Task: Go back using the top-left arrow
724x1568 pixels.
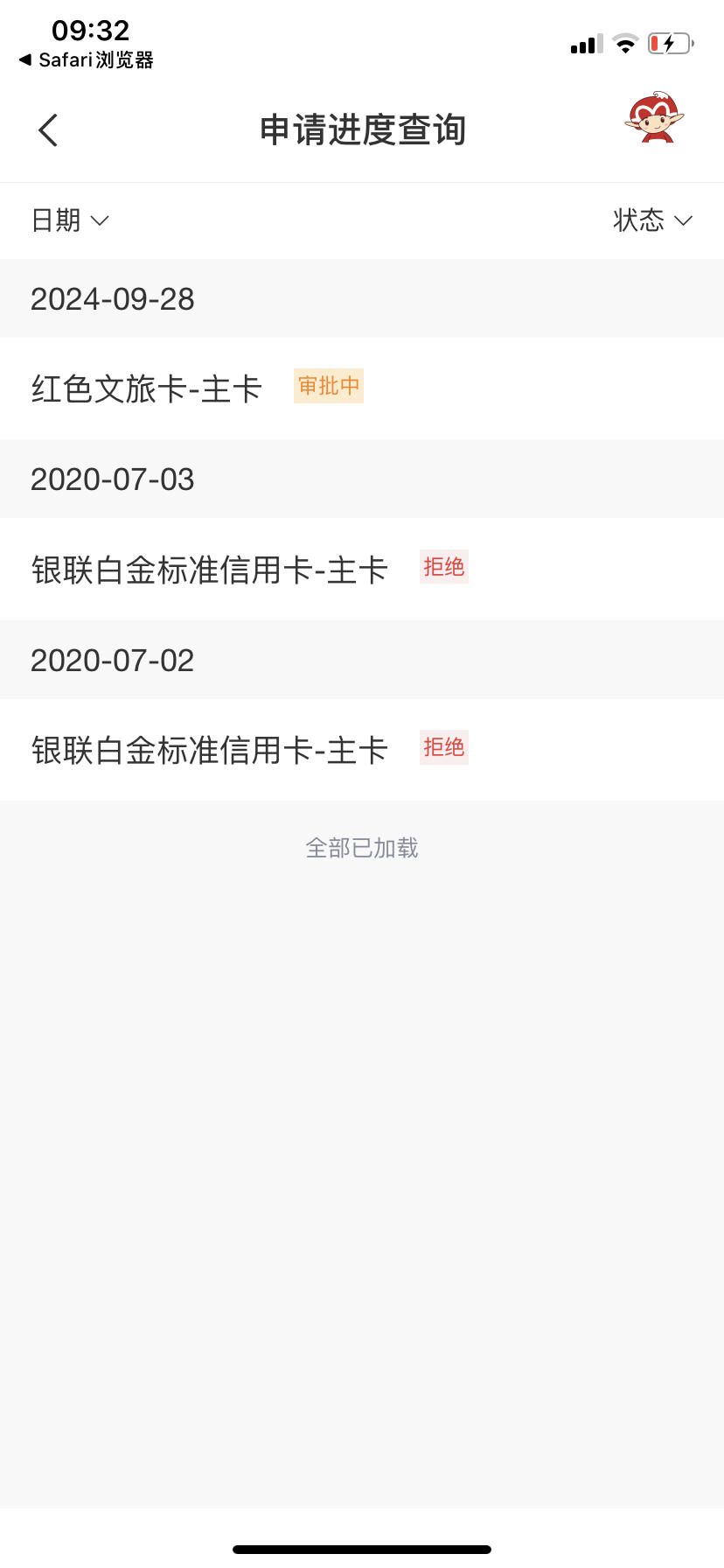Action: click(48, 130)
